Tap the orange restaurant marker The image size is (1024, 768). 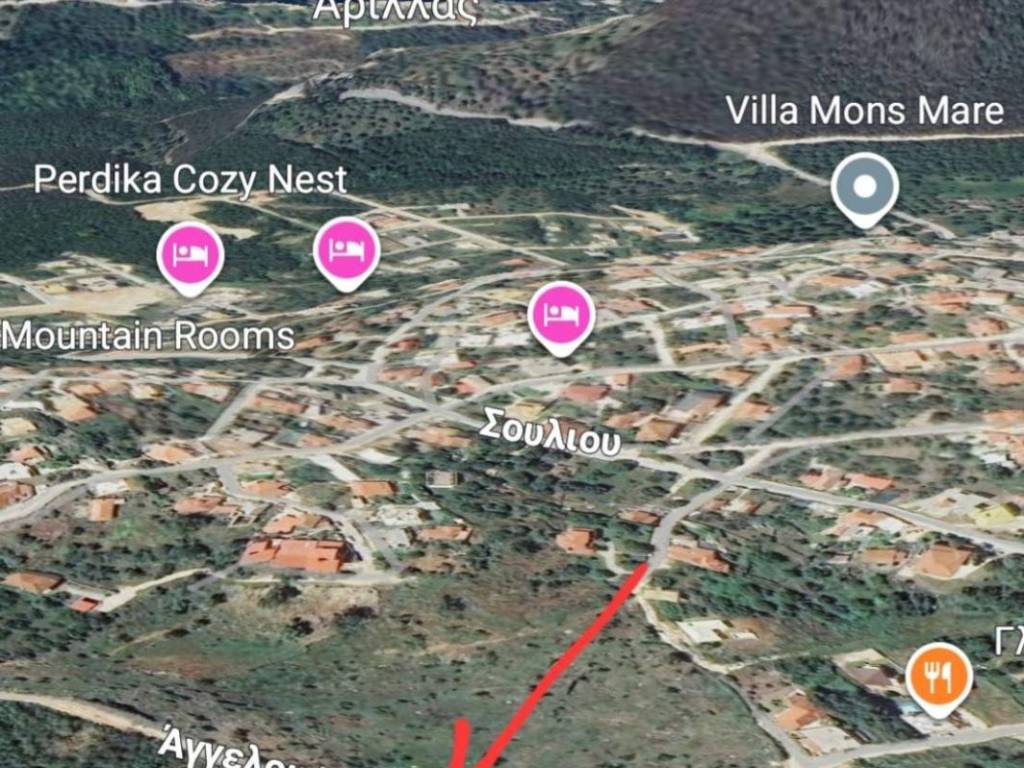(938, 678)
